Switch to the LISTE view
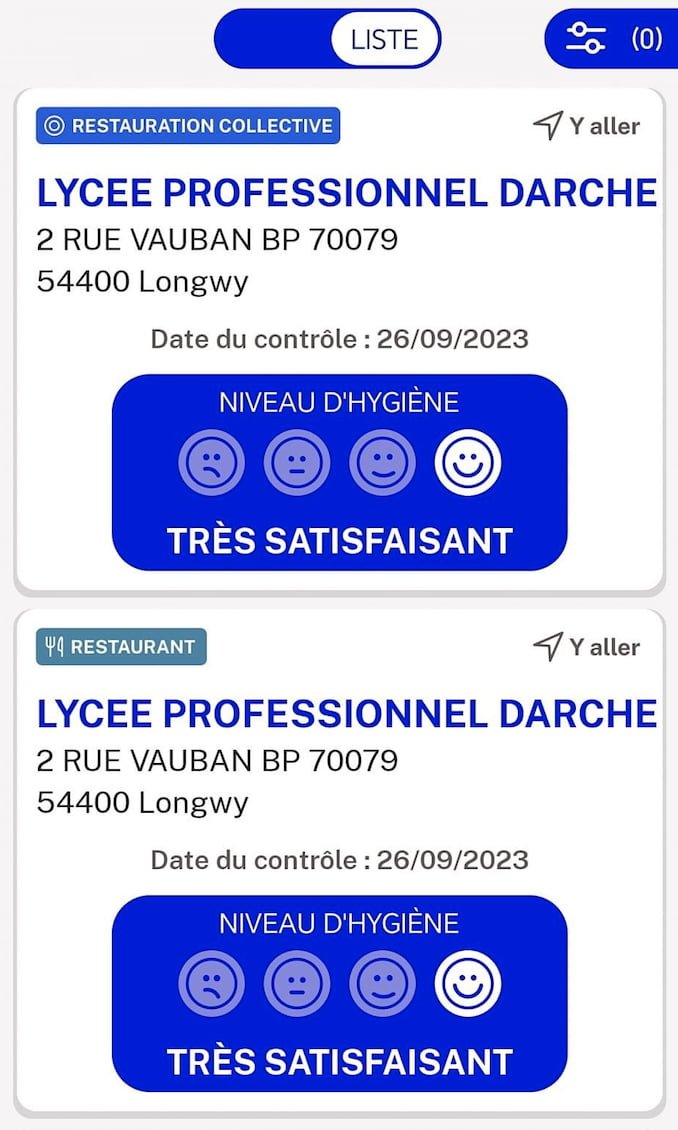This screenshot has height=1130, width=678. [x=385, y=39]
